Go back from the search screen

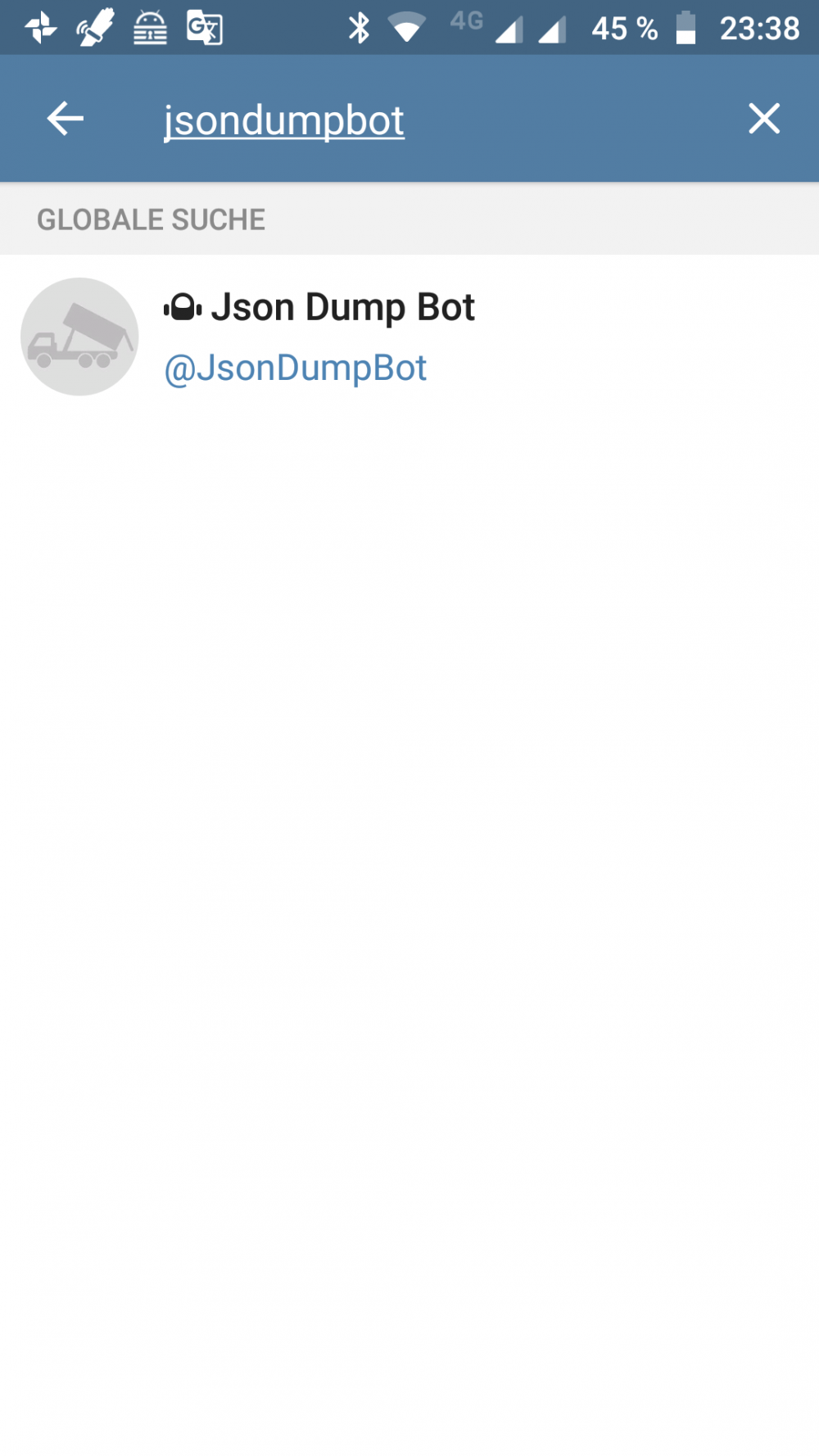(x=66, y=120)
